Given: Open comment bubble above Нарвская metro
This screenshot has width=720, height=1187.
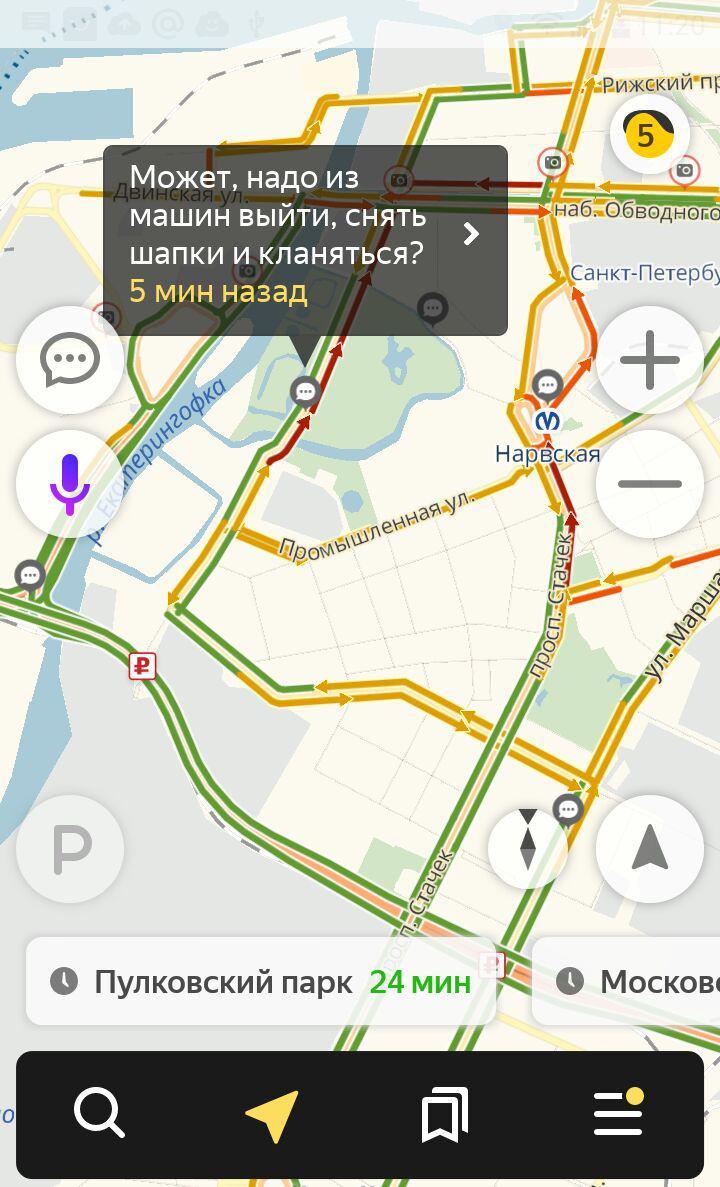Looking at the screenshot, I should coord(547,385).
